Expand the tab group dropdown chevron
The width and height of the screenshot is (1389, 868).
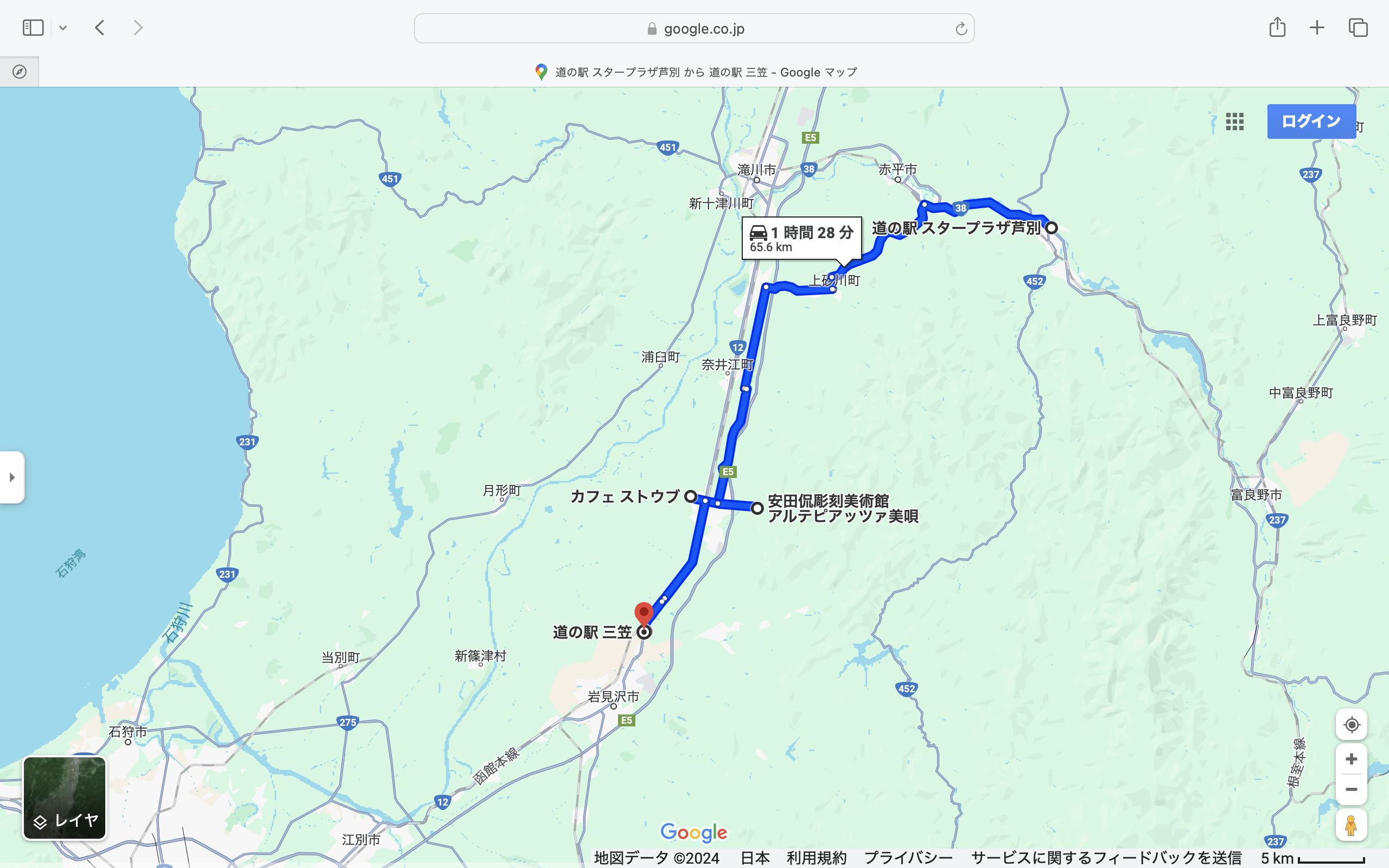63,28
